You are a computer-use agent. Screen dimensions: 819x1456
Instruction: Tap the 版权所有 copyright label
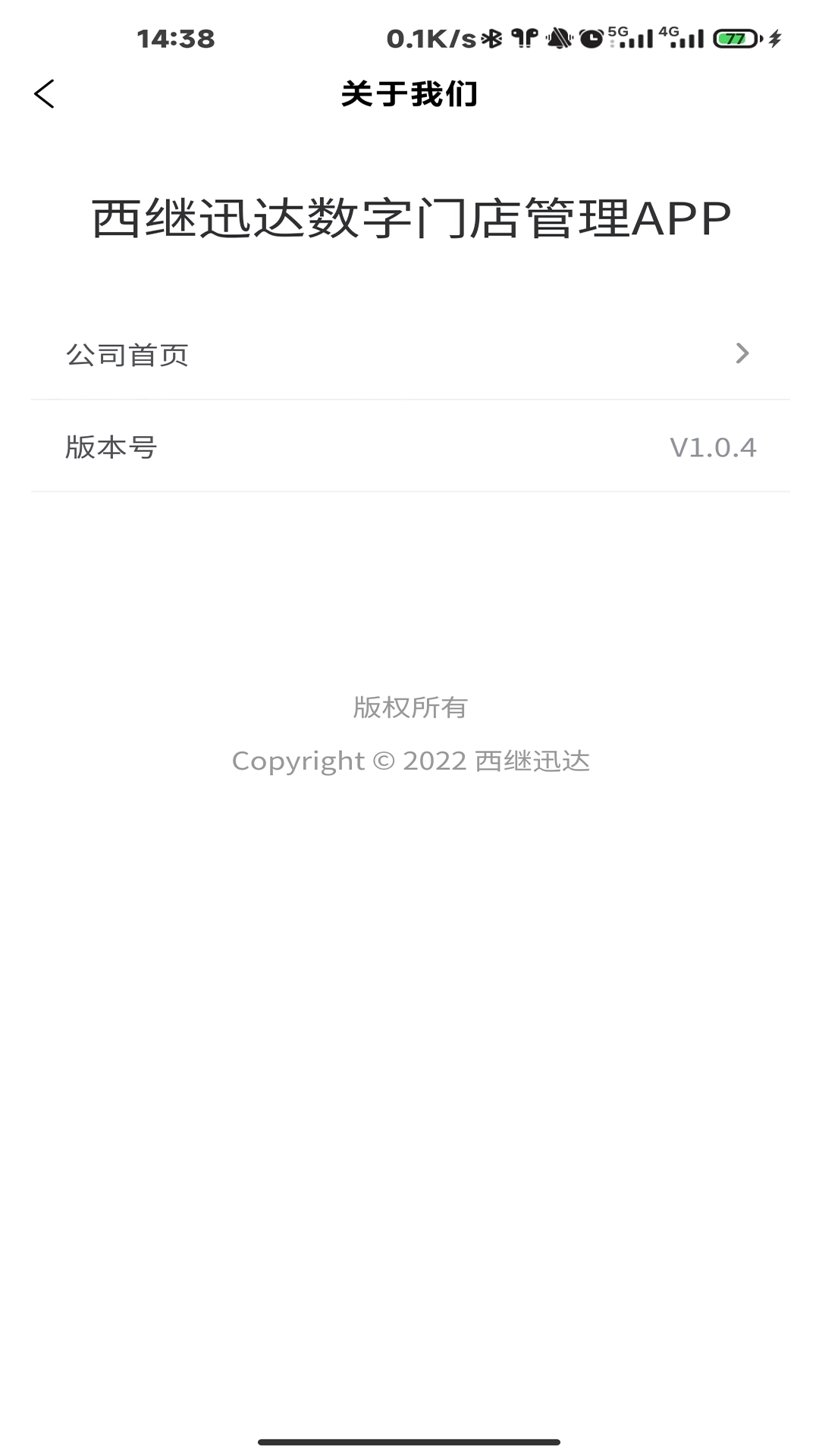coord(409,707)
